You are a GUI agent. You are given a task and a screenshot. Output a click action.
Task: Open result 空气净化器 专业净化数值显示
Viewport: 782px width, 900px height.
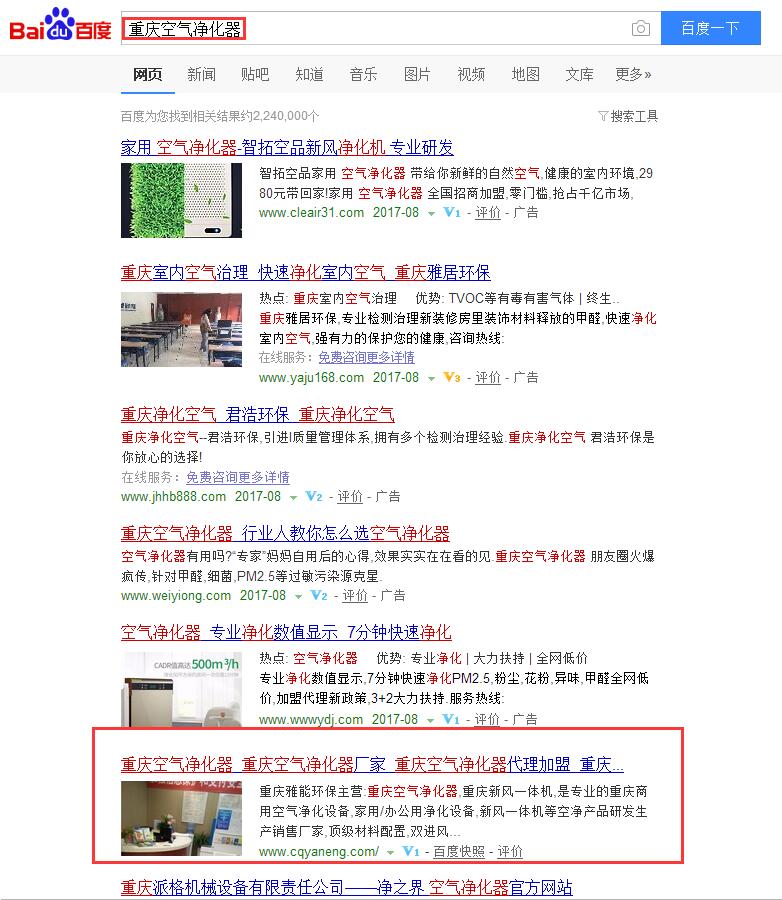pos(286,632)
